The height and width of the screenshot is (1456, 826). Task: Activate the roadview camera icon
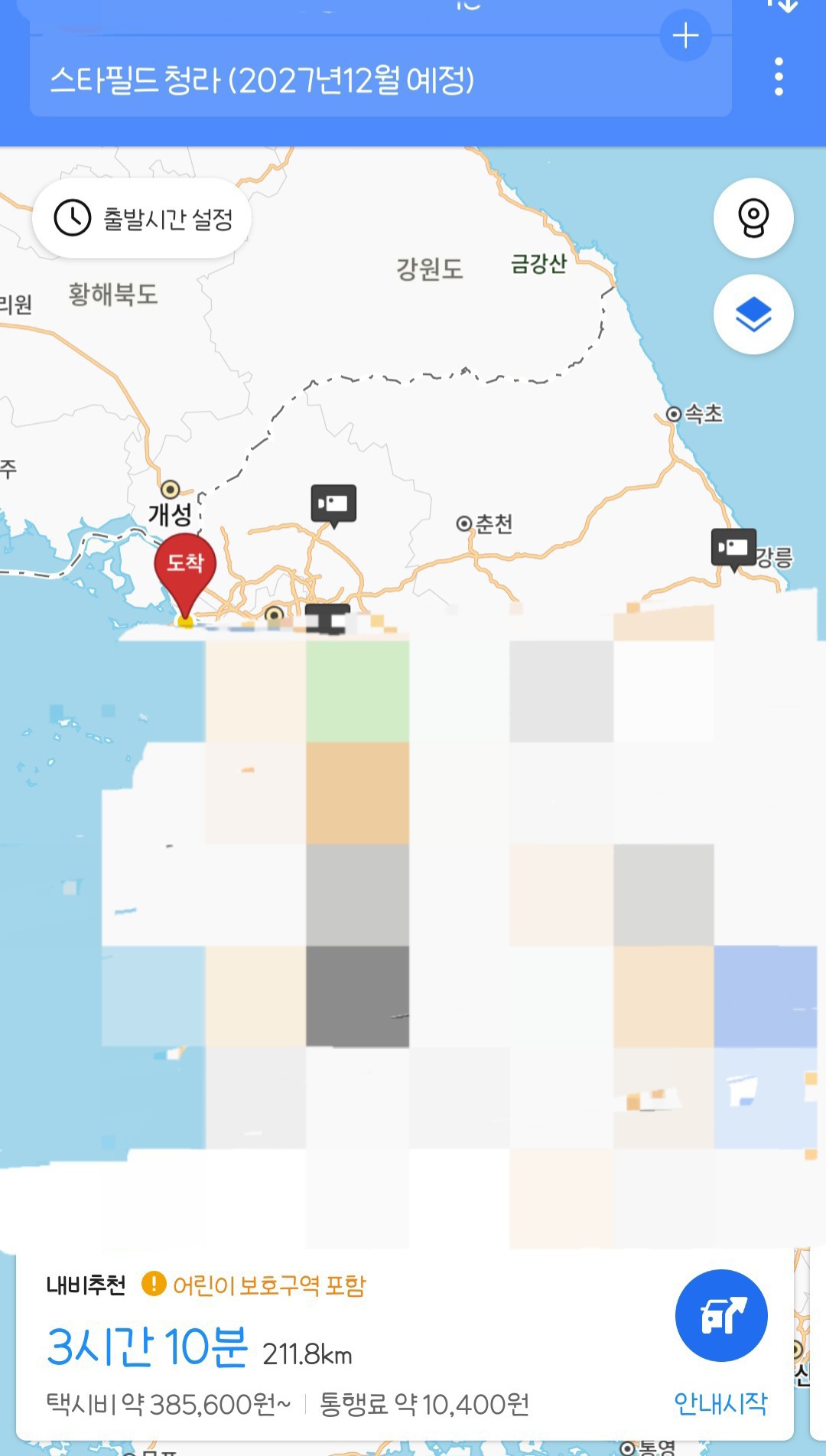(x=753, y=217)
